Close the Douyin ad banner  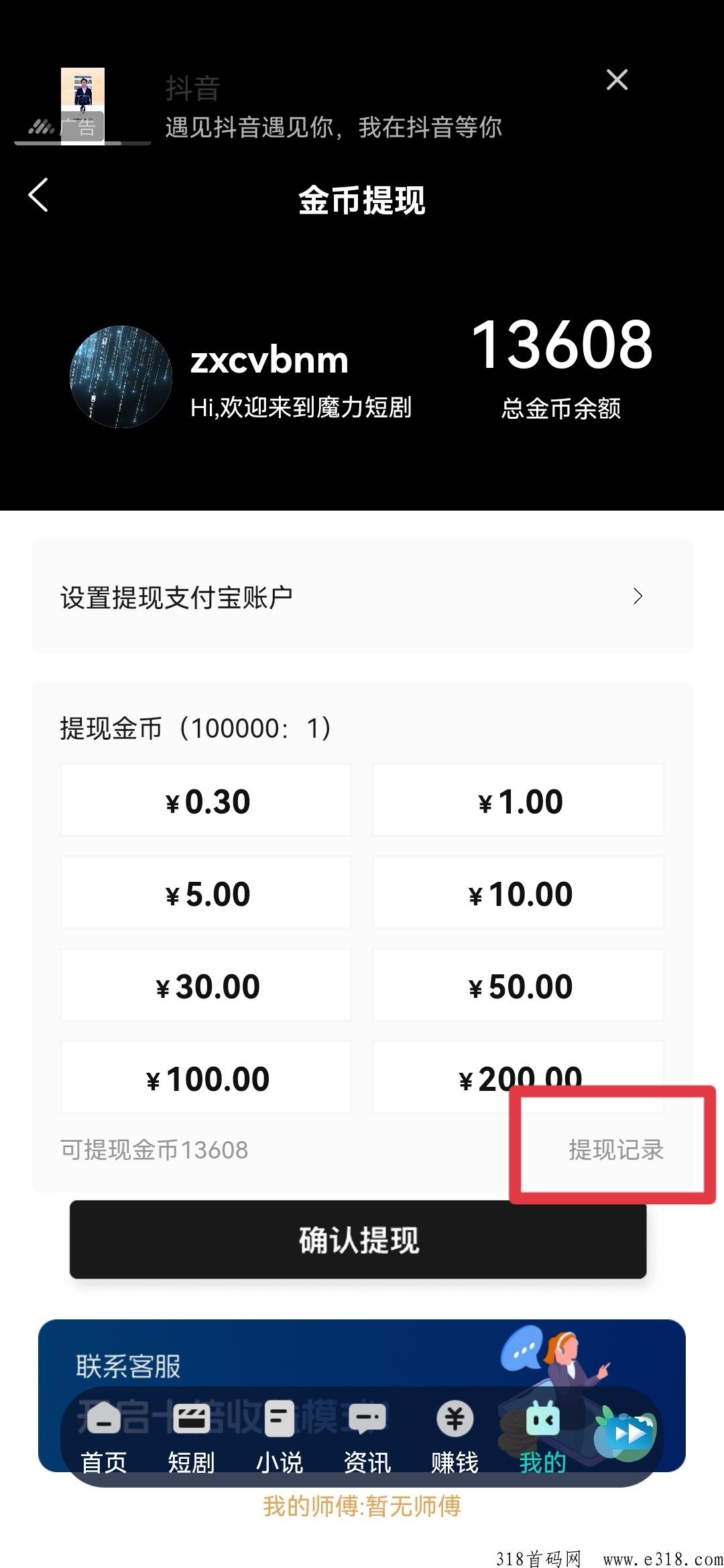click(x=617, y=80)
